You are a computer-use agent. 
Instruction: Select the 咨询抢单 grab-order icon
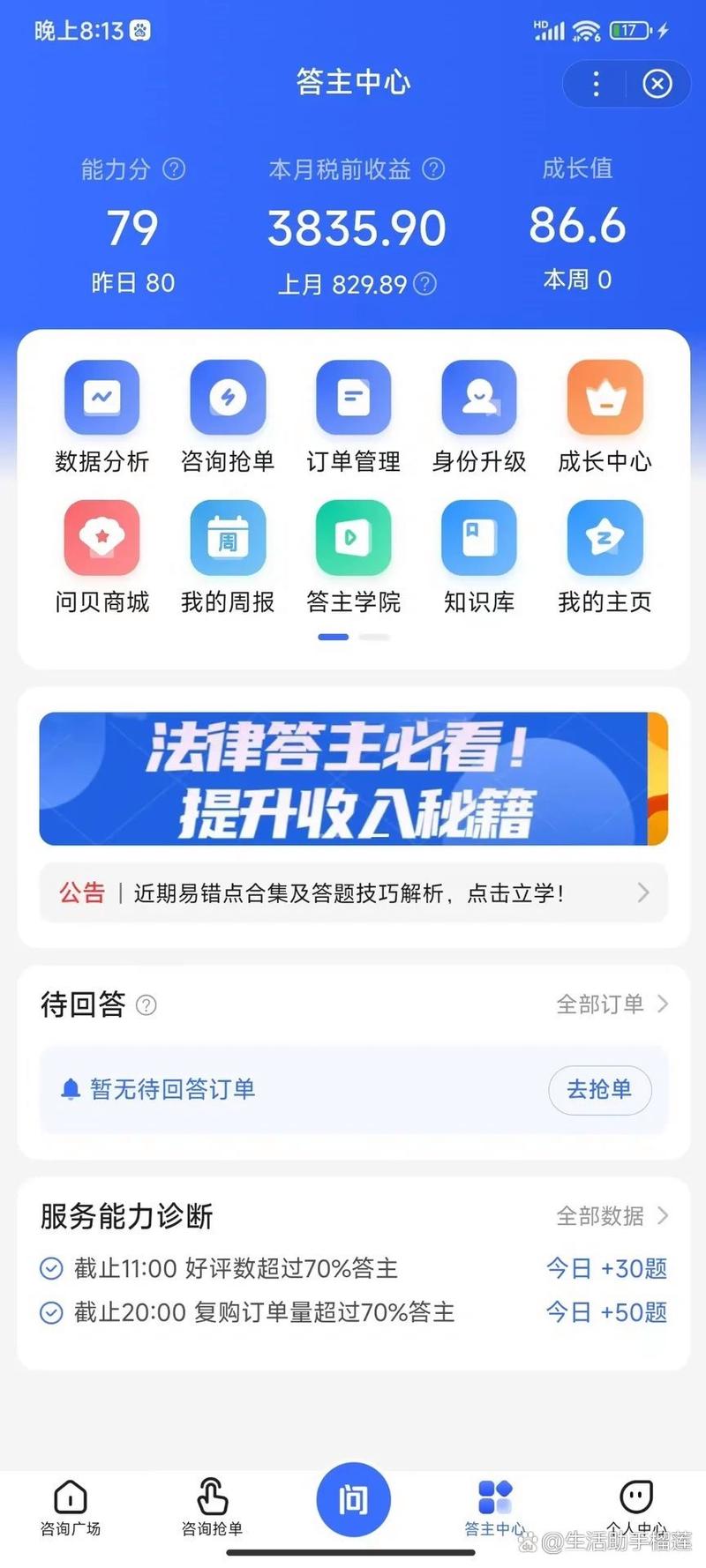tap(227, 414)
